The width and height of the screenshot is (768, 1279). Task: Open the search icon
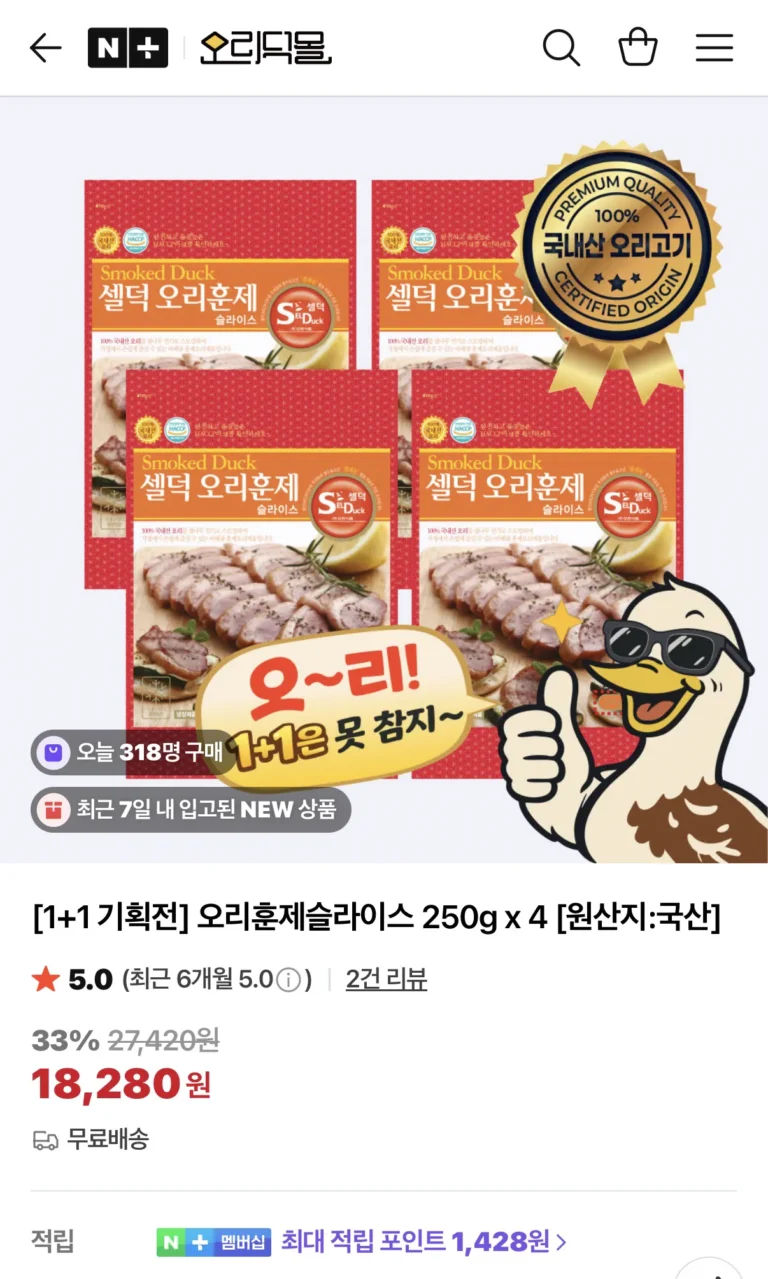tap(561, 48)
